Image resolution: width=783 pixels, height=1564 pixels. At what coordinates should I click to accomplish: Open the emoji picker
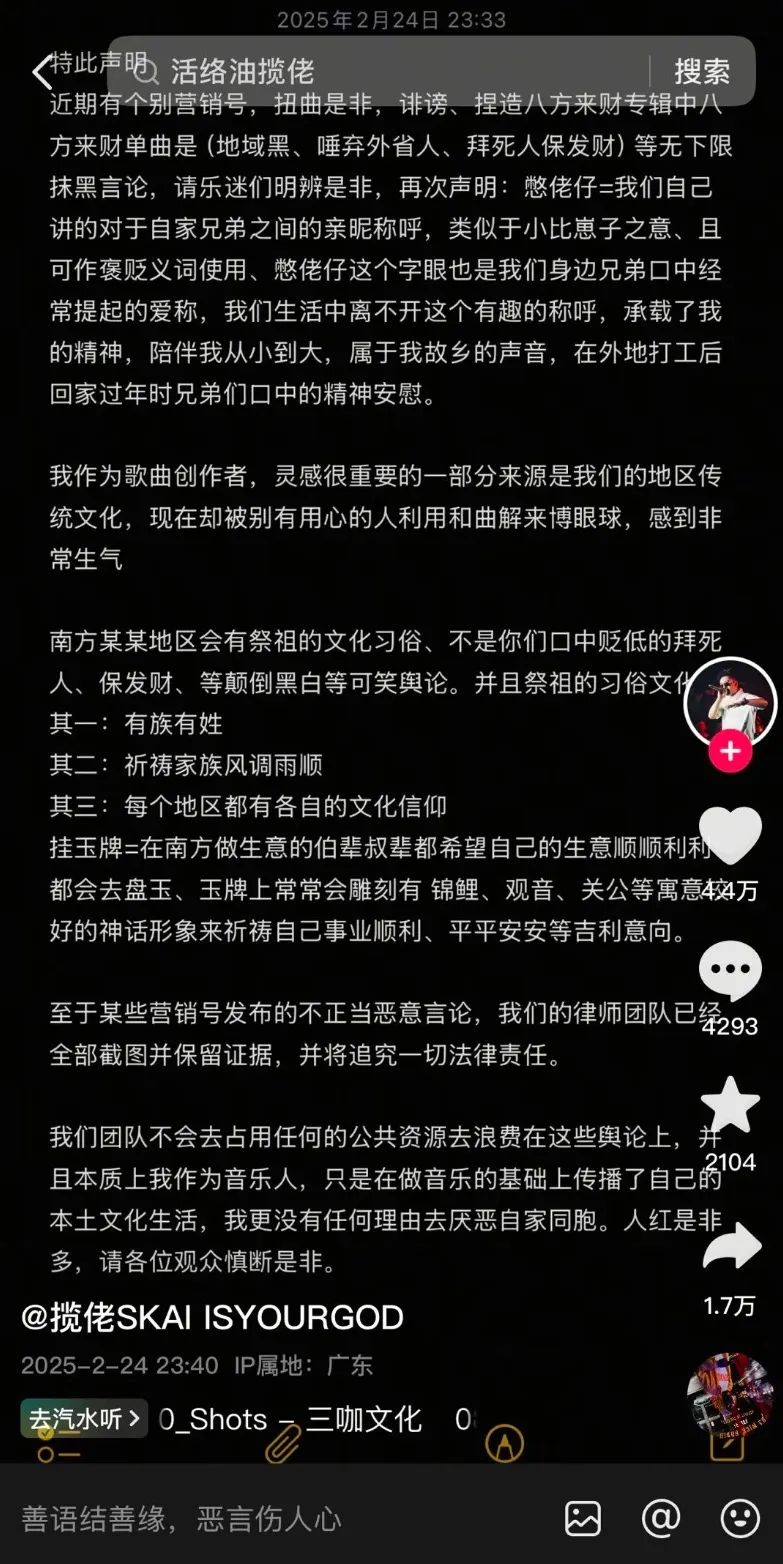740,1519
